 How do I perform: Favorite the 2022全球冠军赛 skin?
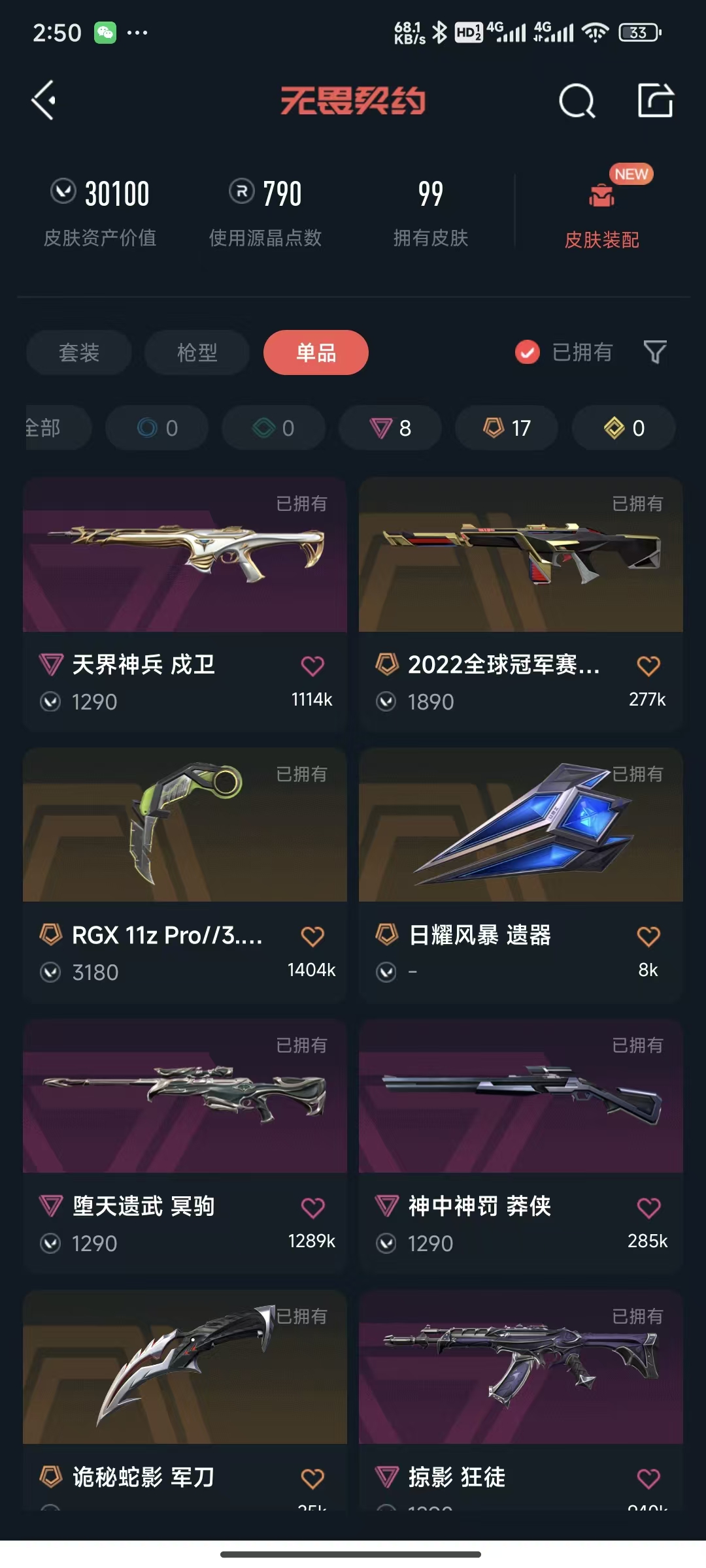click(x=648, y=666)
